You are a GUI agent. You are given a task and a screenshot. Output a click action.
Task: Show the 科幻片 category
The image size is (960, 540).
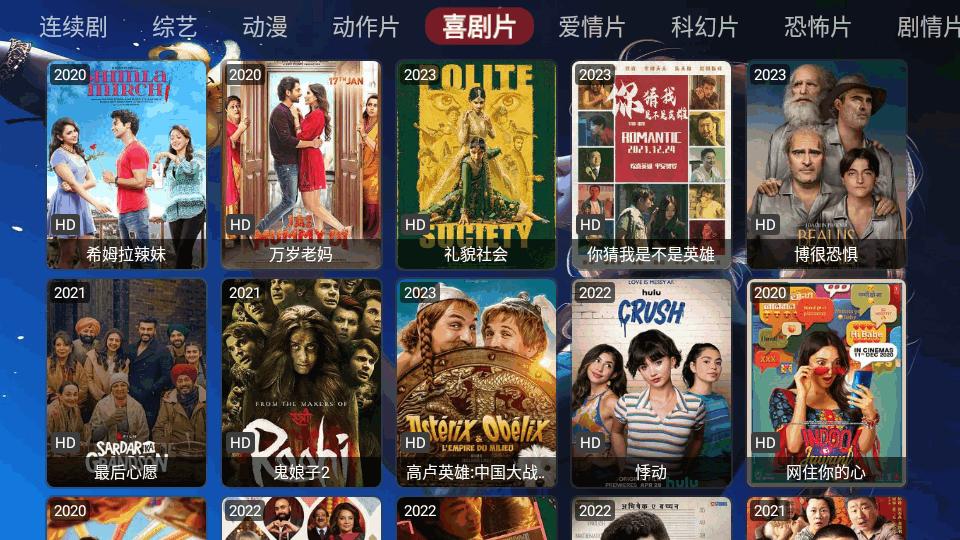pos(704,27)
